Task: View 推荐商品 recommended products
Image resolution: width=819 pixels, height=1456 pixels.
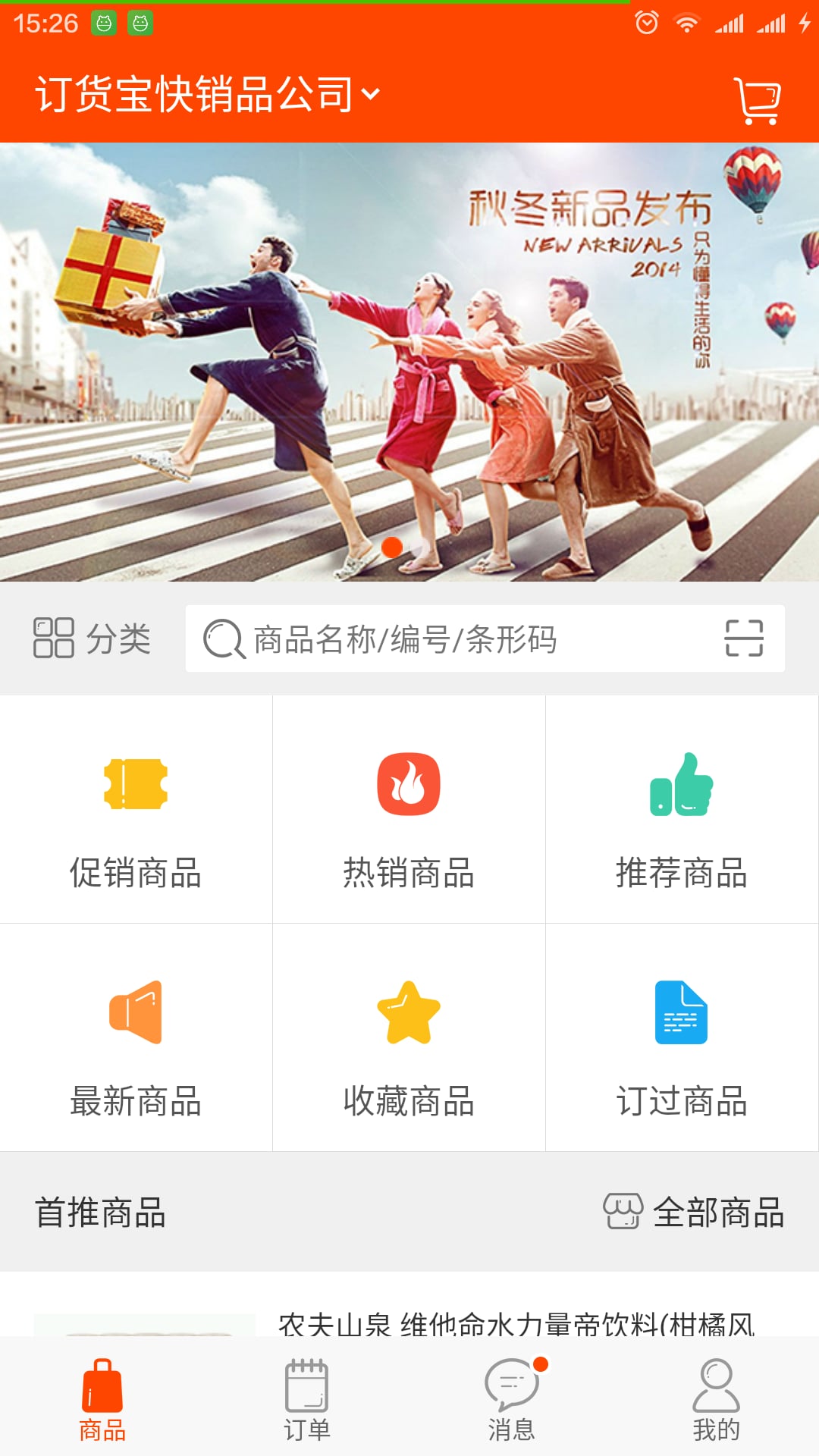Action: [x=682, y=809]
